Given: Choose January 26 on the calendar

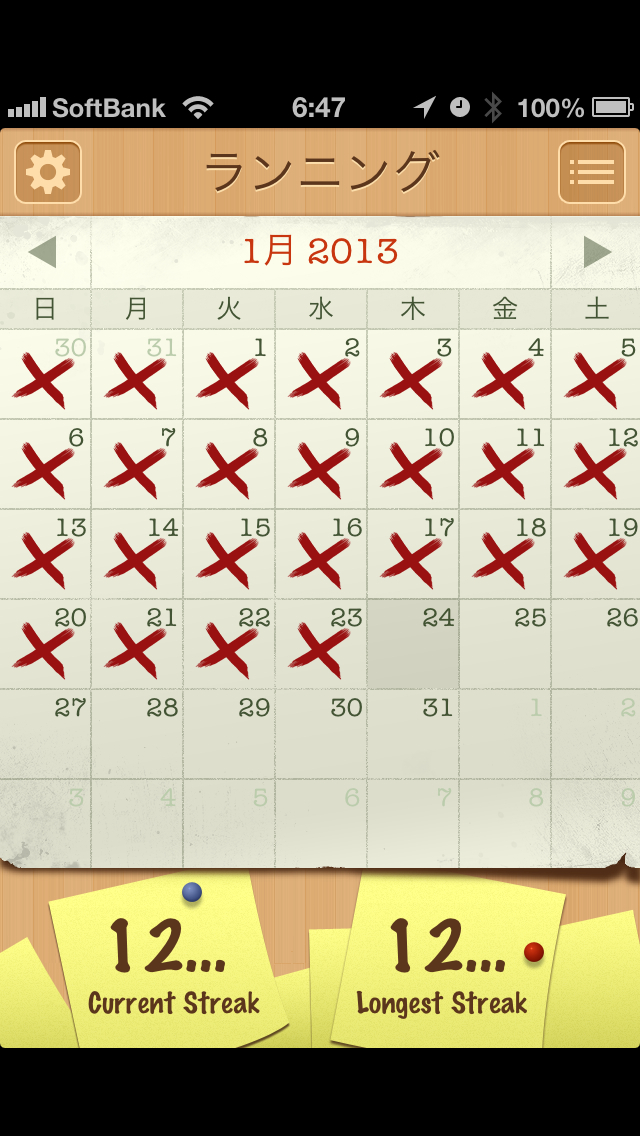Looking at the screenshot, I should point(597,645).
